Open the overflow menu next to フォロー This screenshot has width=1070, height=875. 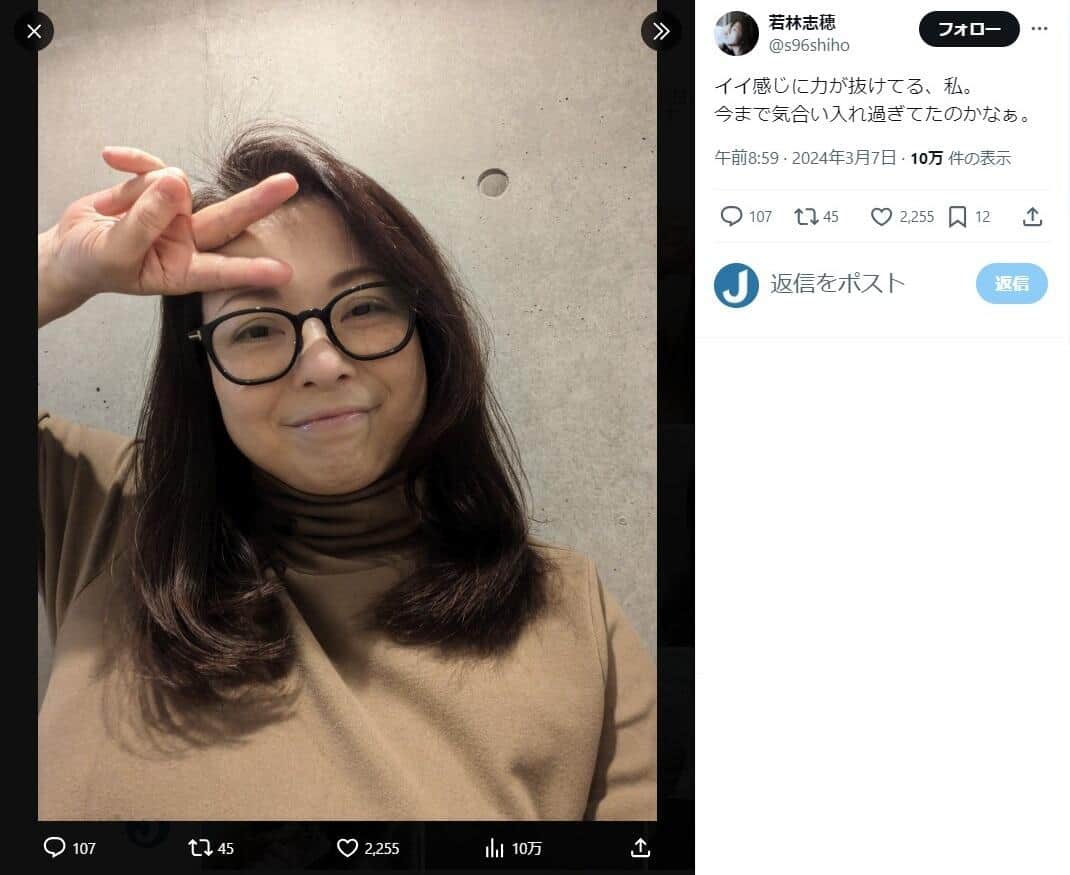(1039, 29)
